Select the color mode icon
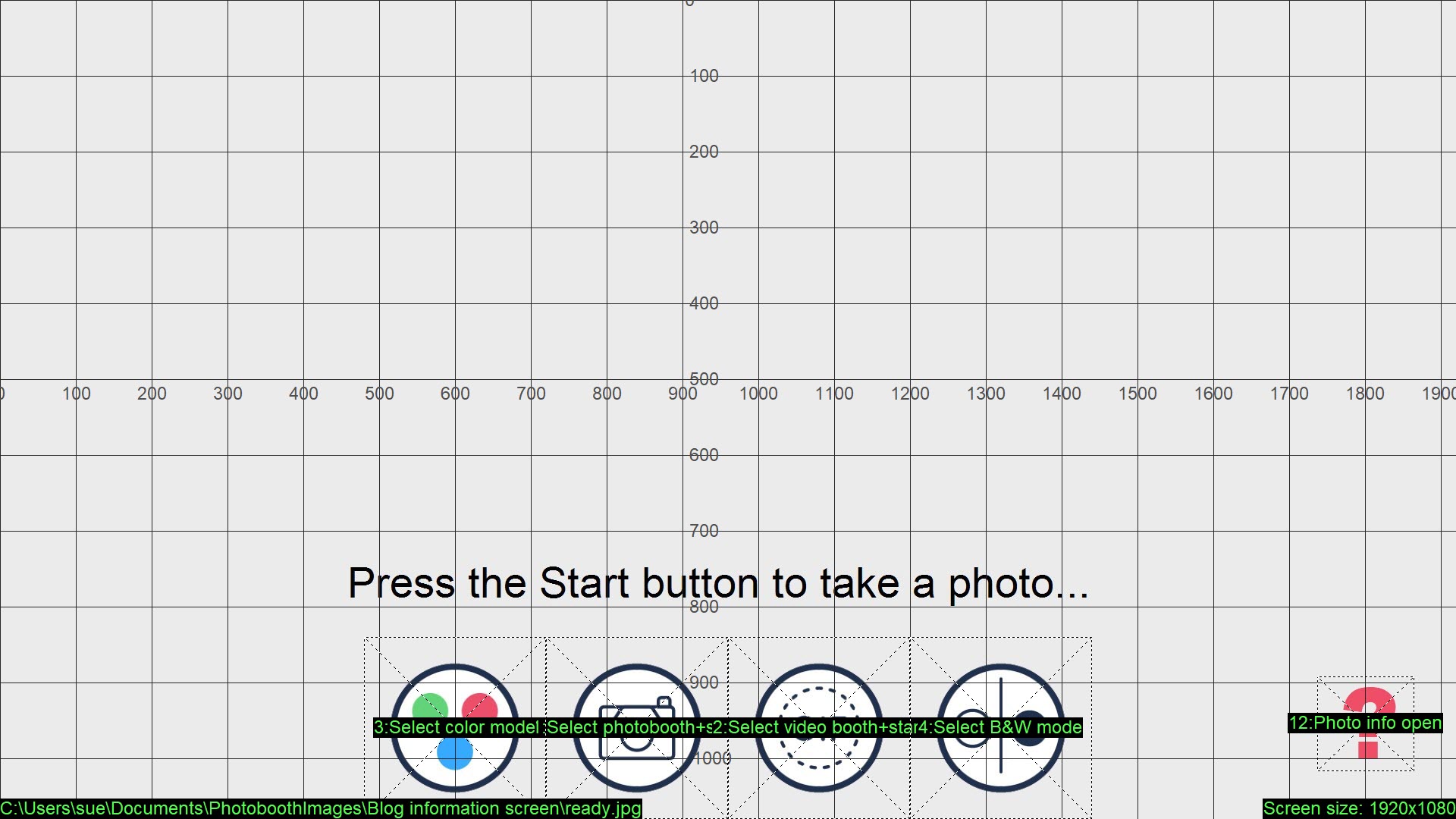1456x819 pixels. click(455, 727)
